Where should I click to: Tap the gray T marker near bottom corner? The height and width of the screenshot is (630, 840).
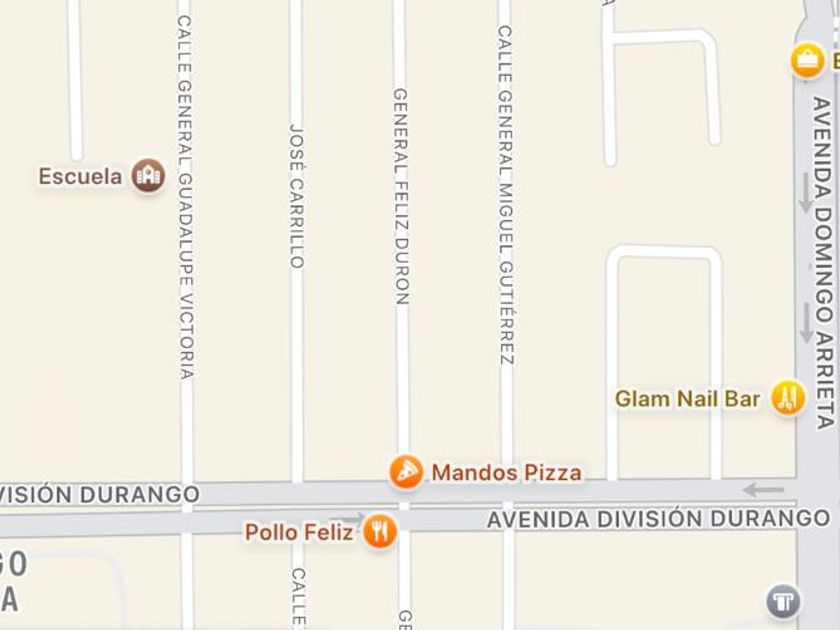coord(783,600)
